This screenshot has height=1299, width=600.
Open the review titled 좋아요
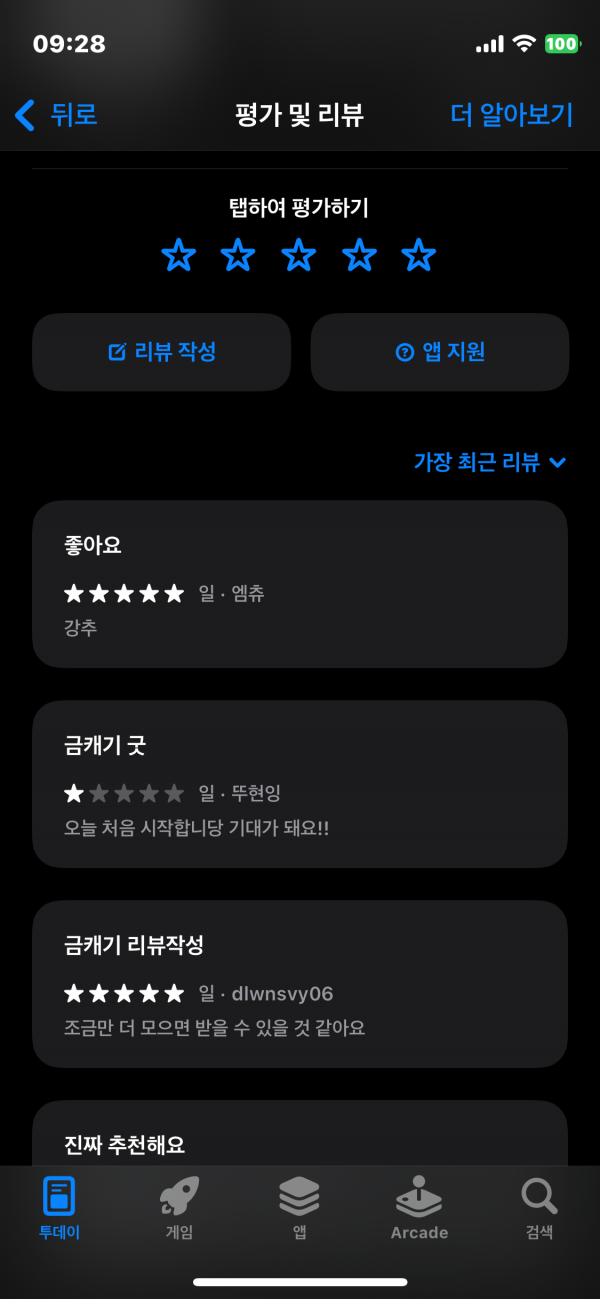[x=300, y=584]
